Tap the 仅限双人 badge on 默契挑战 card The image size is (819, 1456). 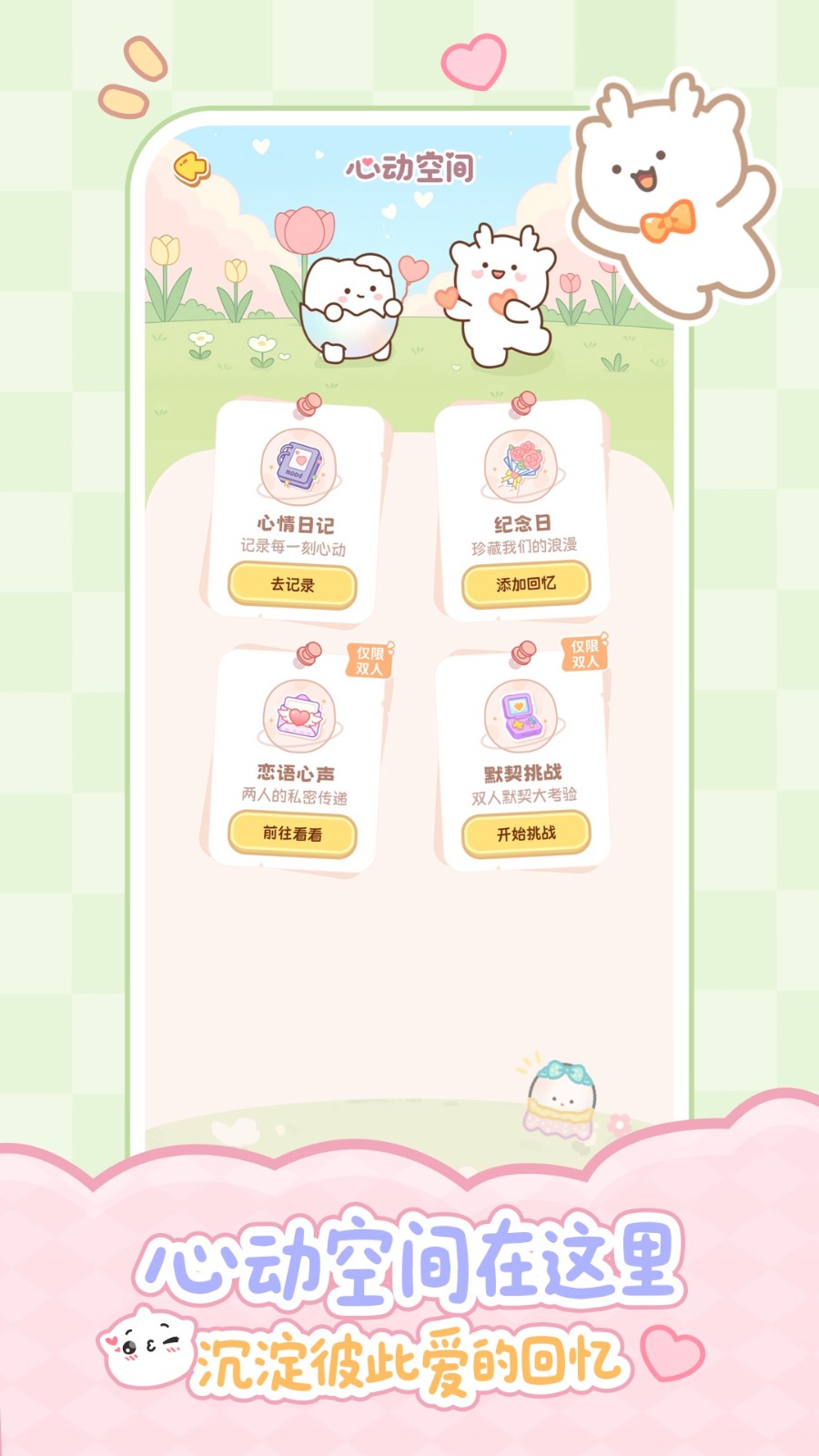(583, 657)
